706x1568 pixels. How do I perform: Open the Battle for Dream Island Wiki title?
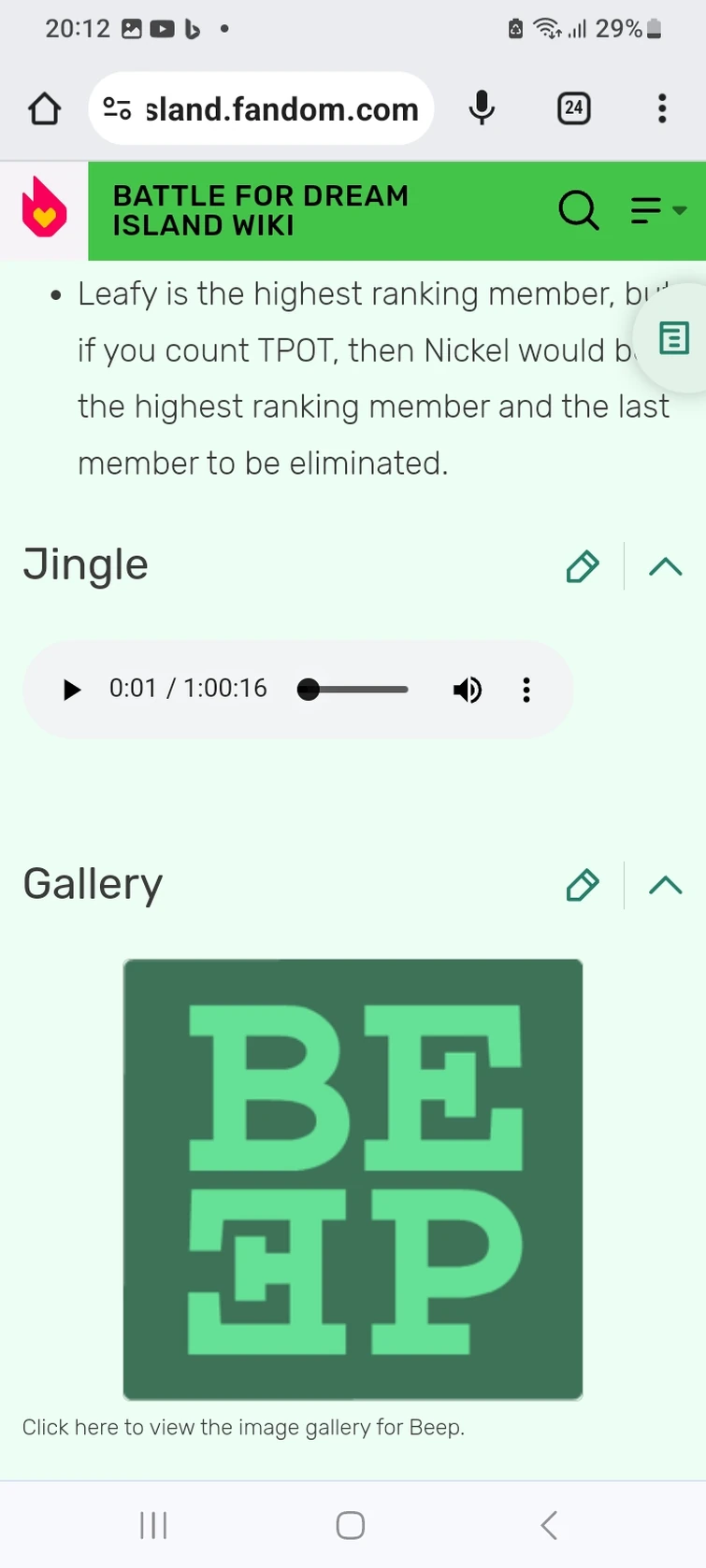point(260,210)
